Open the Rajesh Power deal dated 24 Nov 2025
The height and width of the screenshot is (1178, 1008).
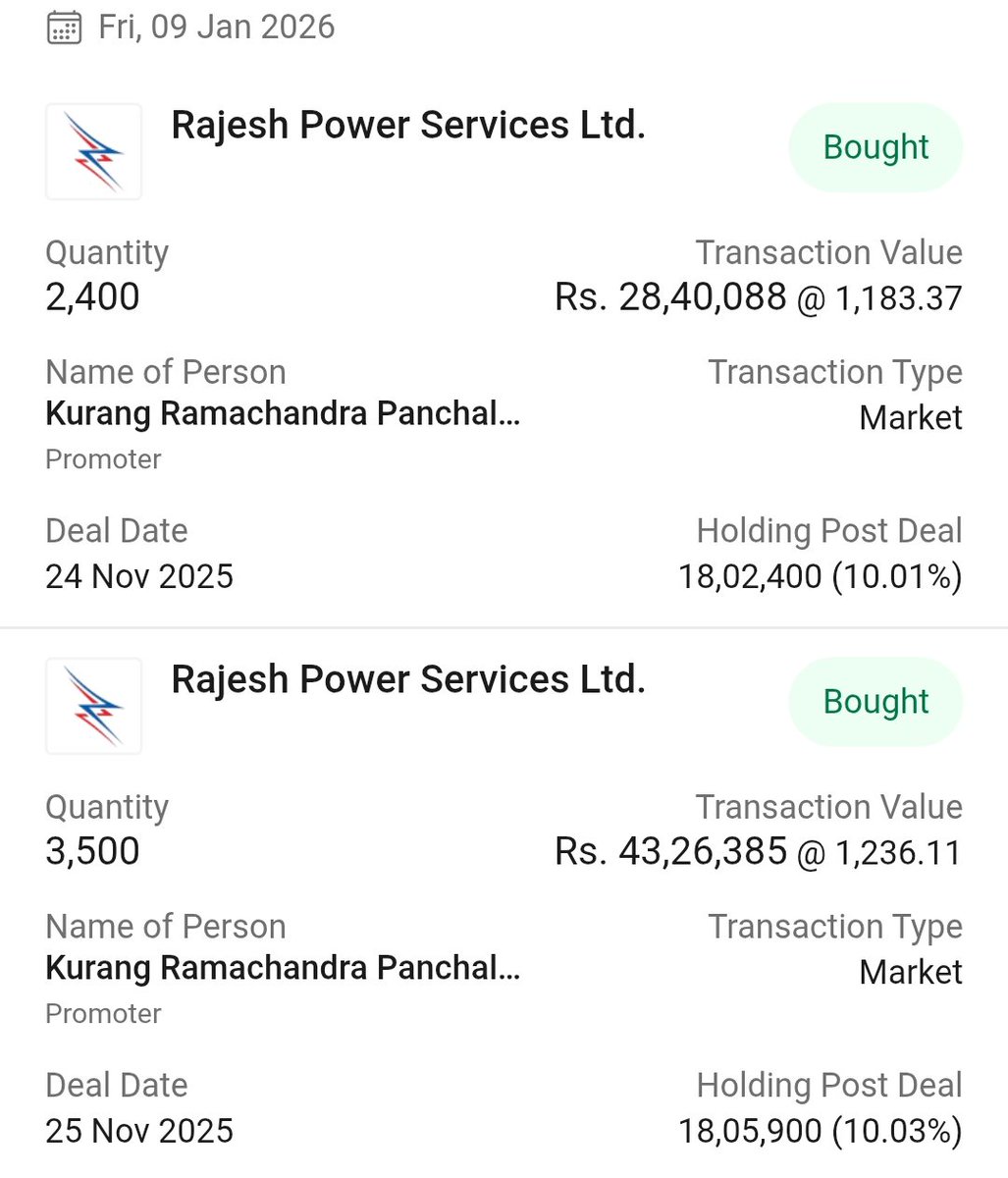tap(407, 127)
